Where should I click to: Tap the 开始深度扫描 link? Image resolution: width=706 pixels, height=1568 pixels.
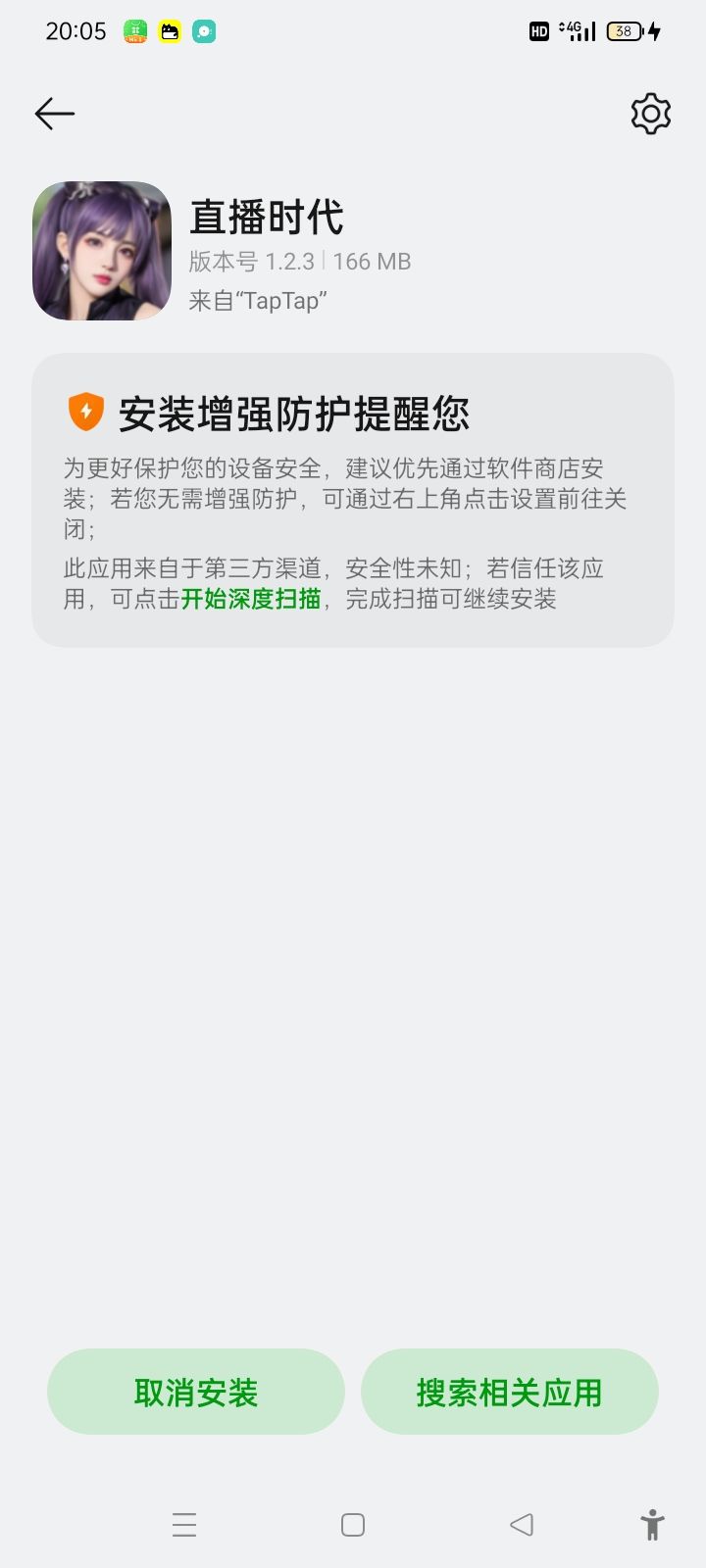251,599
